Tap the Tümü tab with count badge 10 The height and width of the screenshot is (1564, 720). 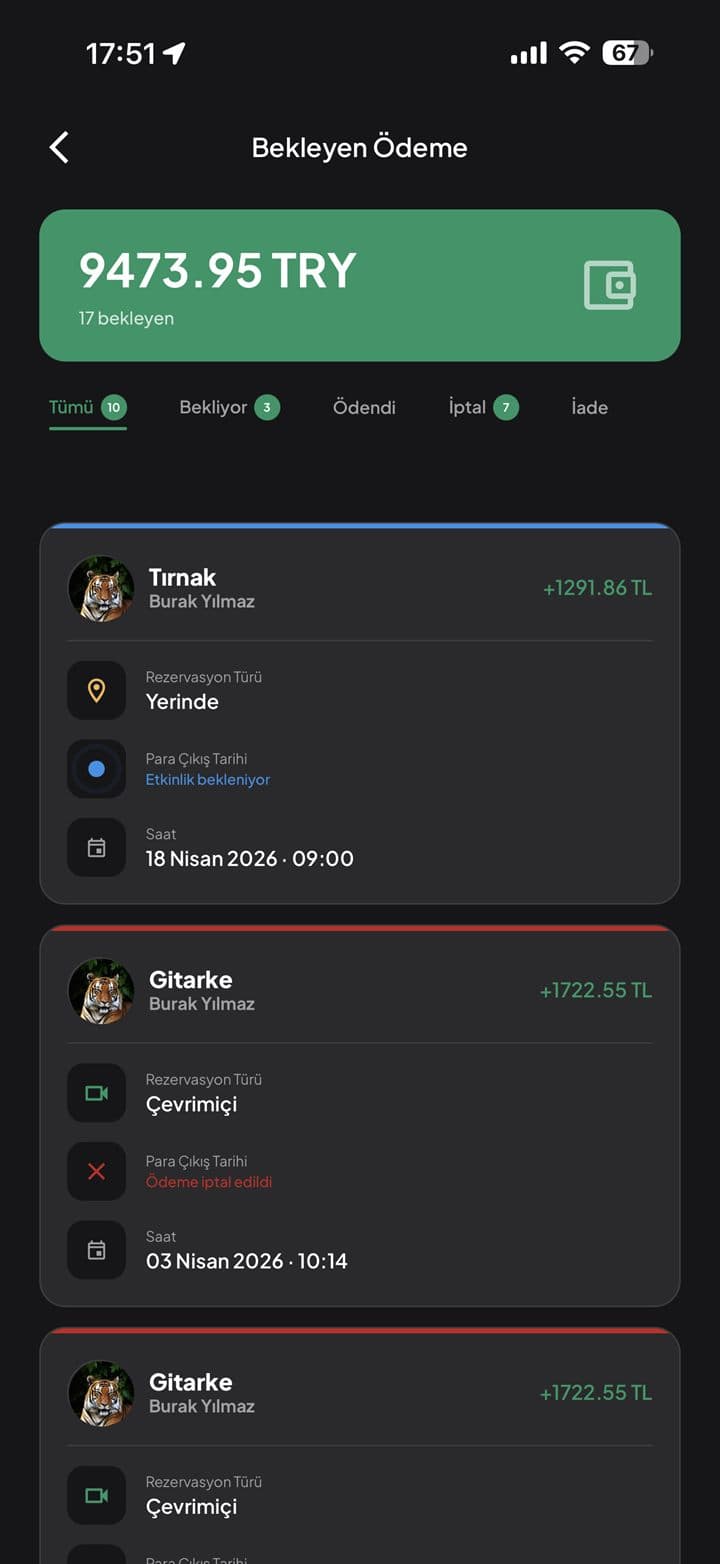[87, 407]
